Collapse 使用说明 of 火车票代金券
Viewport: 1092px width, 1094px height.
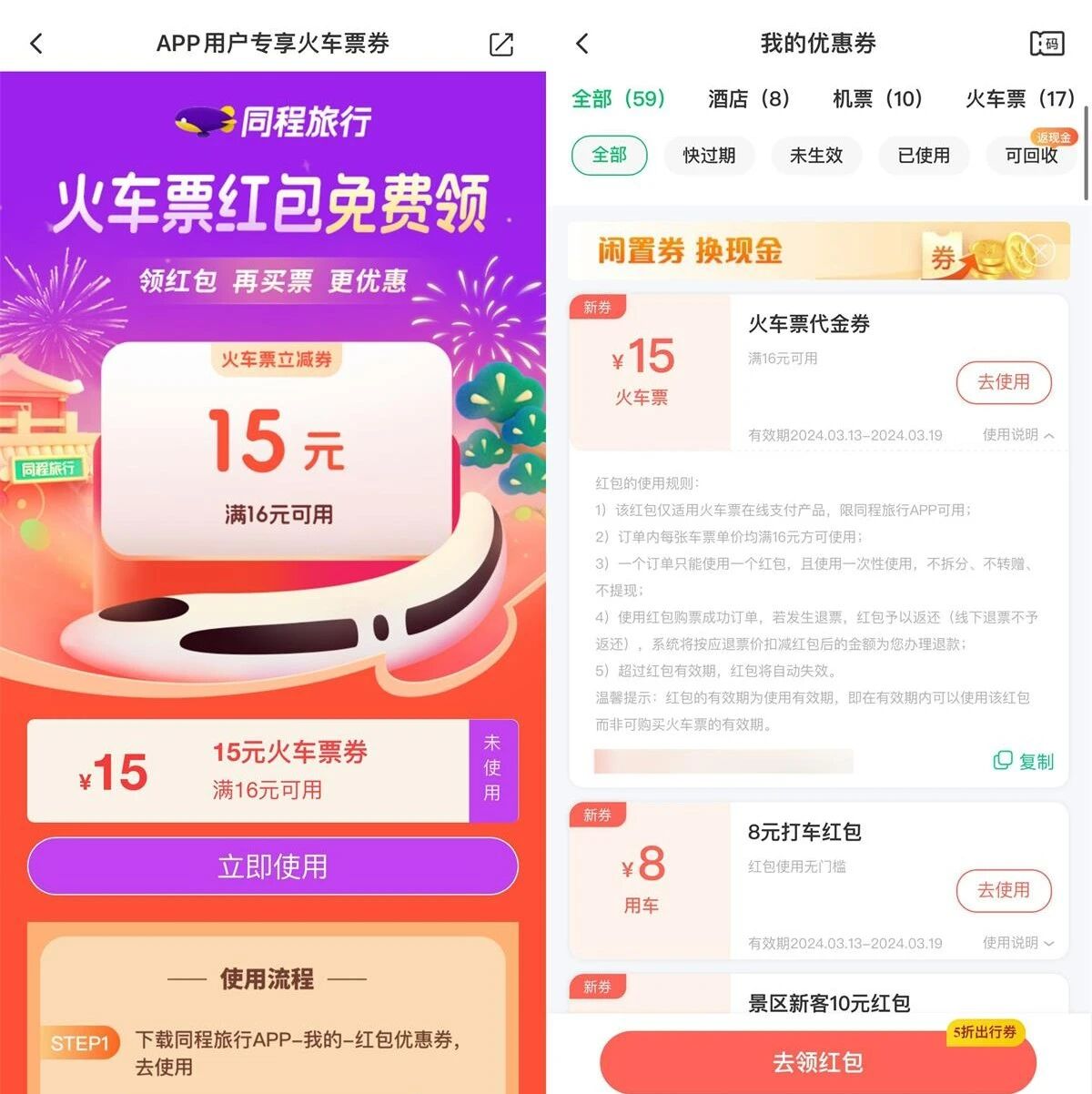pos(1018,435)
